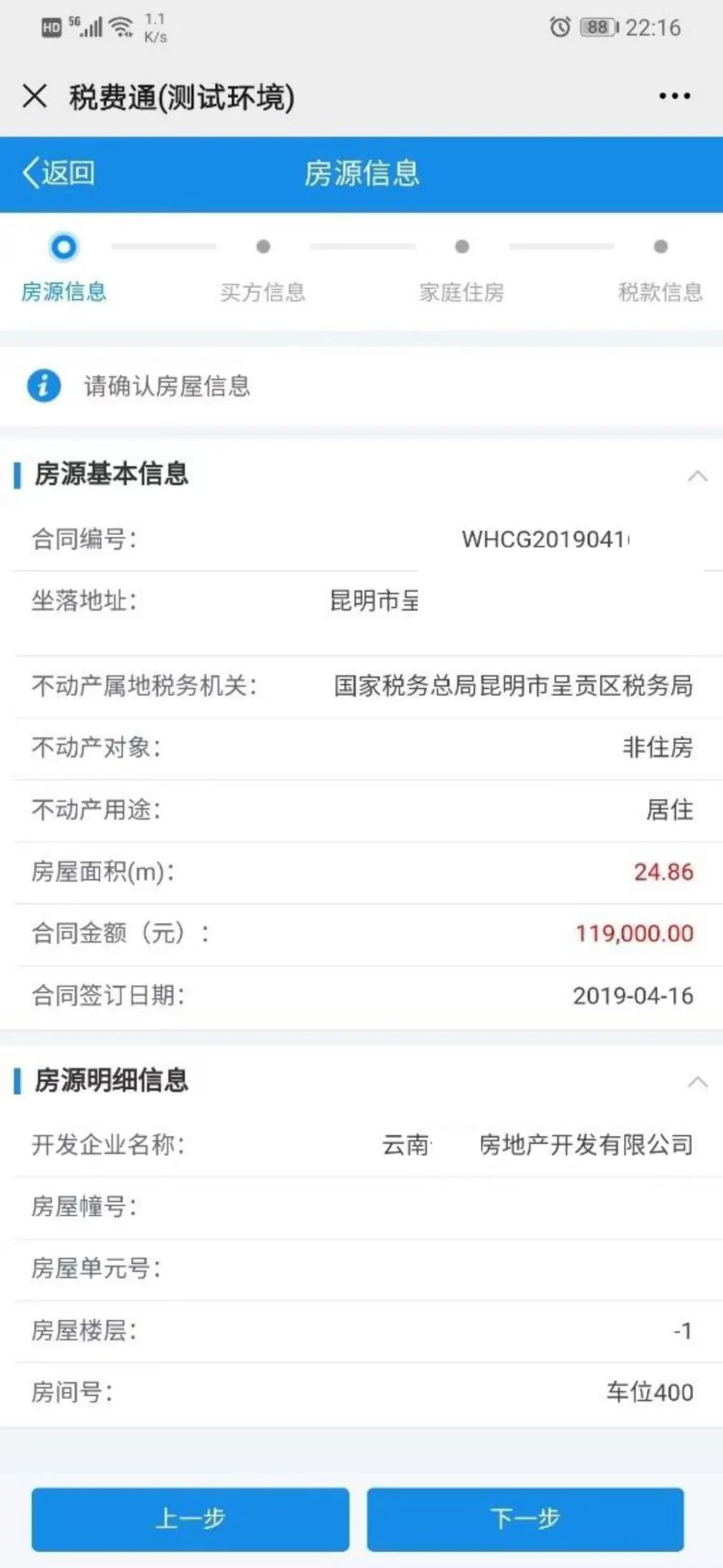Screen dimensions: 723x1568
Task: Go back using the 返回 button
Action: pyautogui.click(x=59, y=173)
